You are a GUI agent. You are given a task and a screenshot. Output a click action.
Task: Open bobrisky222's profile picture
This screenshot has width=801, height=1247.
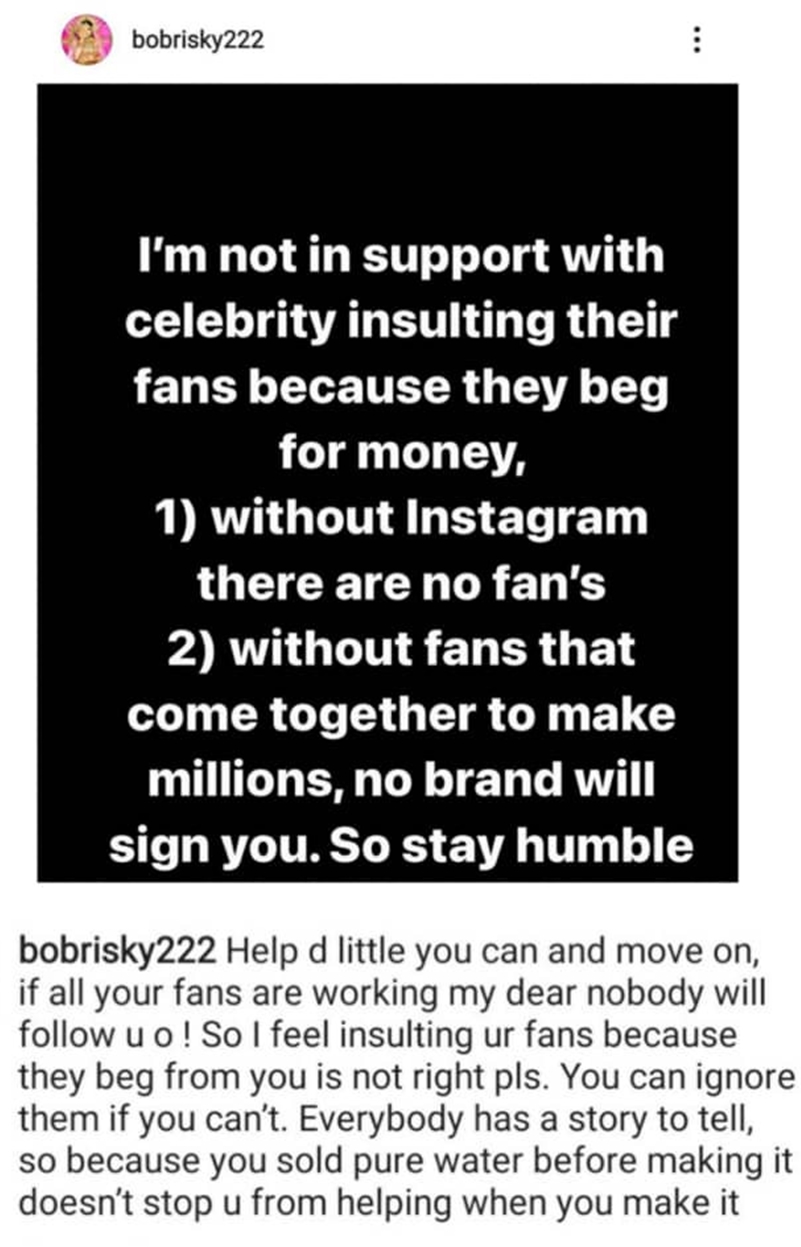[86, 40]
